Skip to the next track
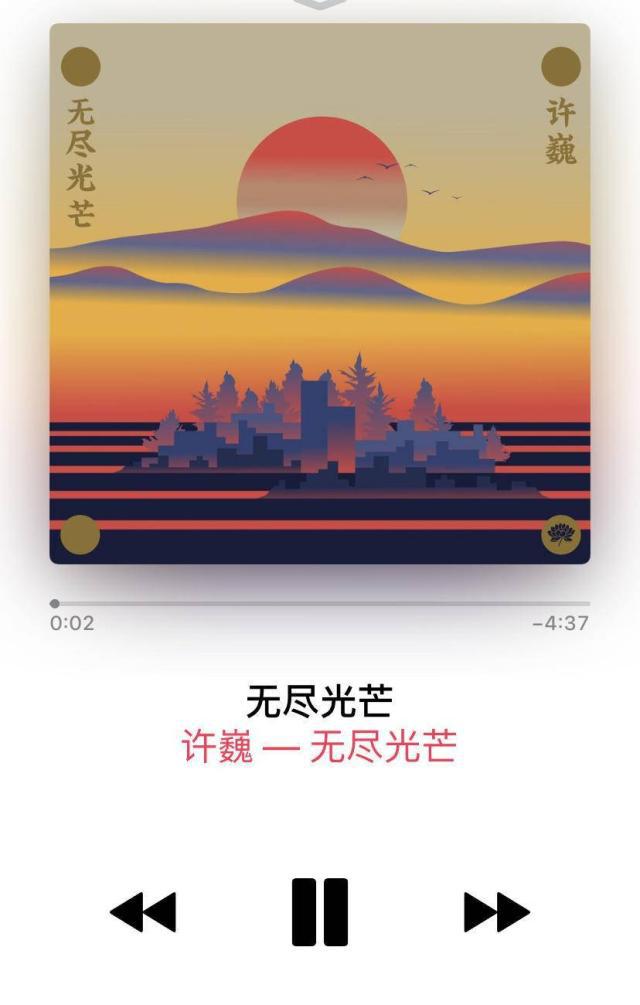The height and width of the screenshot is (1005, 640). (496, 912)
